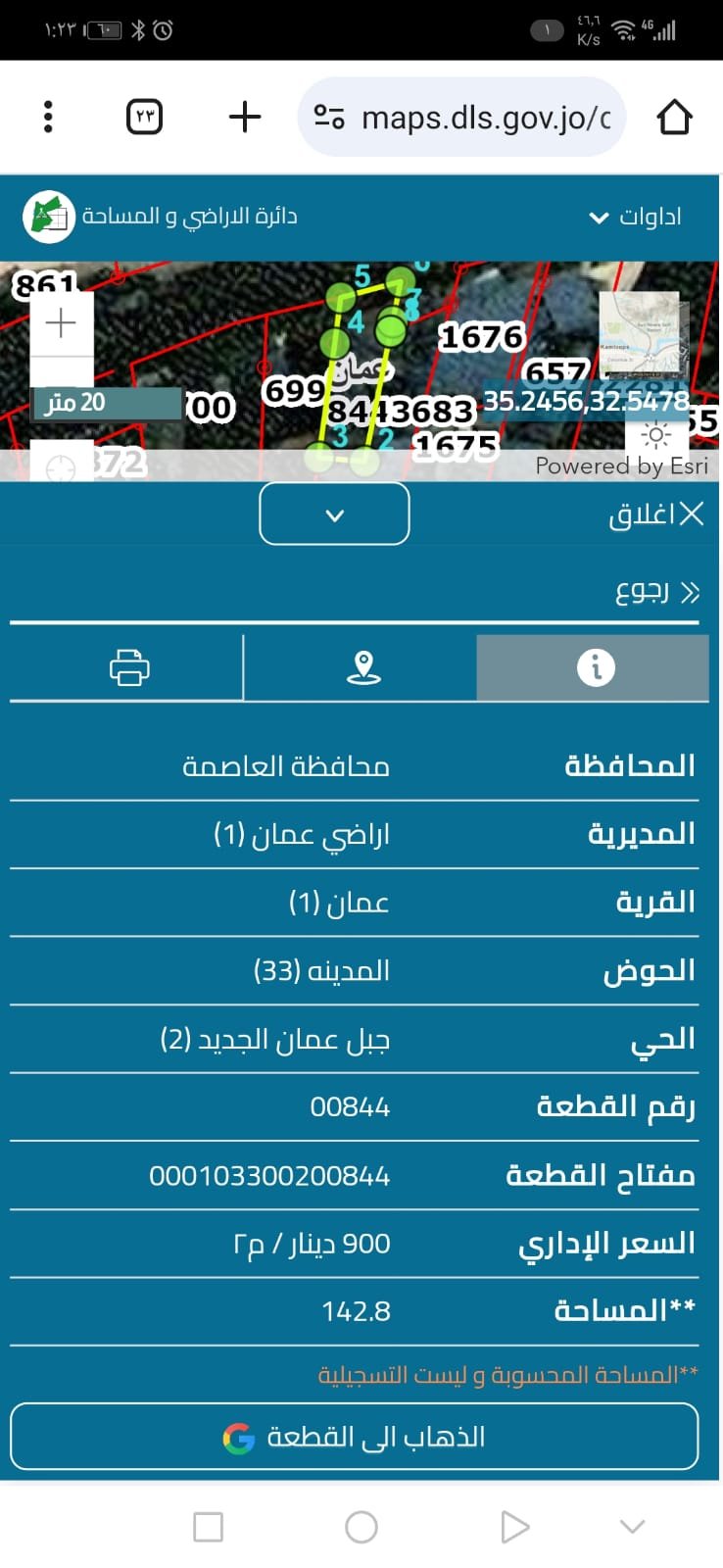Go to the phone home screen

[361, 1527]
